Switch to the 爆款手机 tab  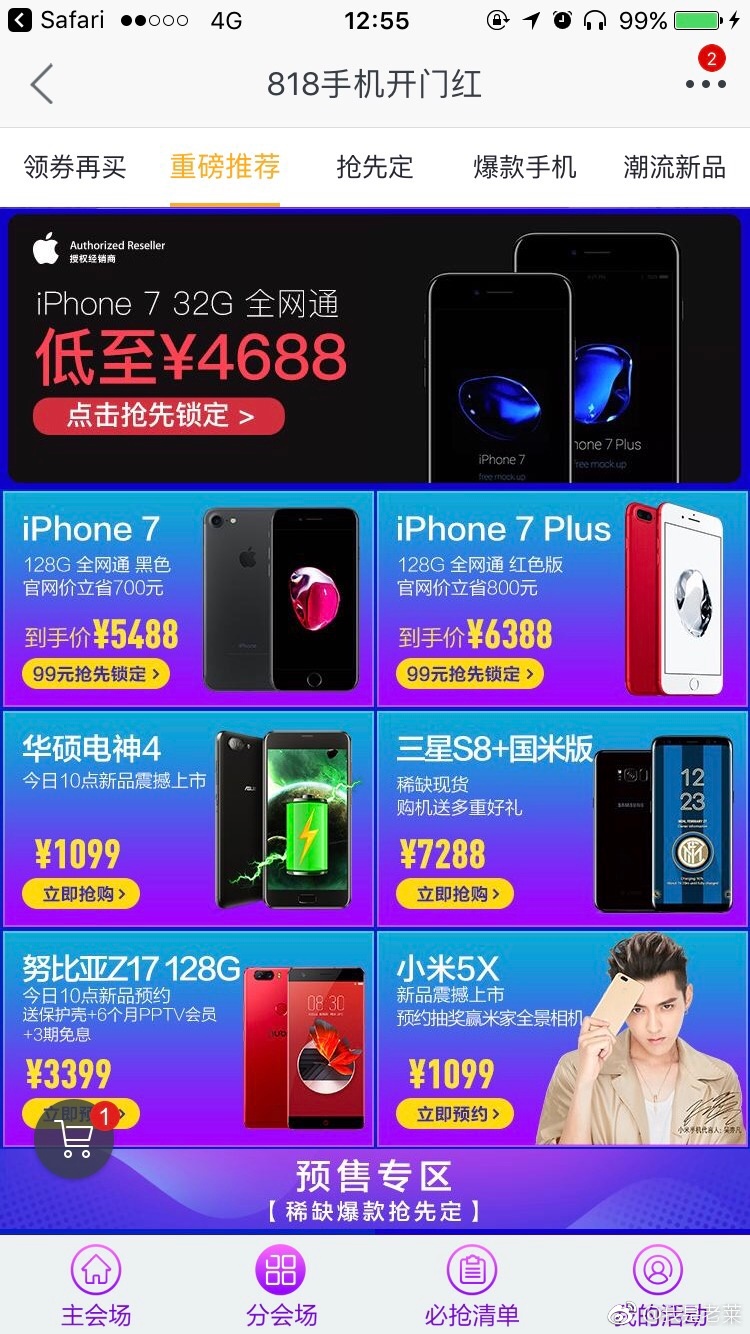(x=524, y=168)
